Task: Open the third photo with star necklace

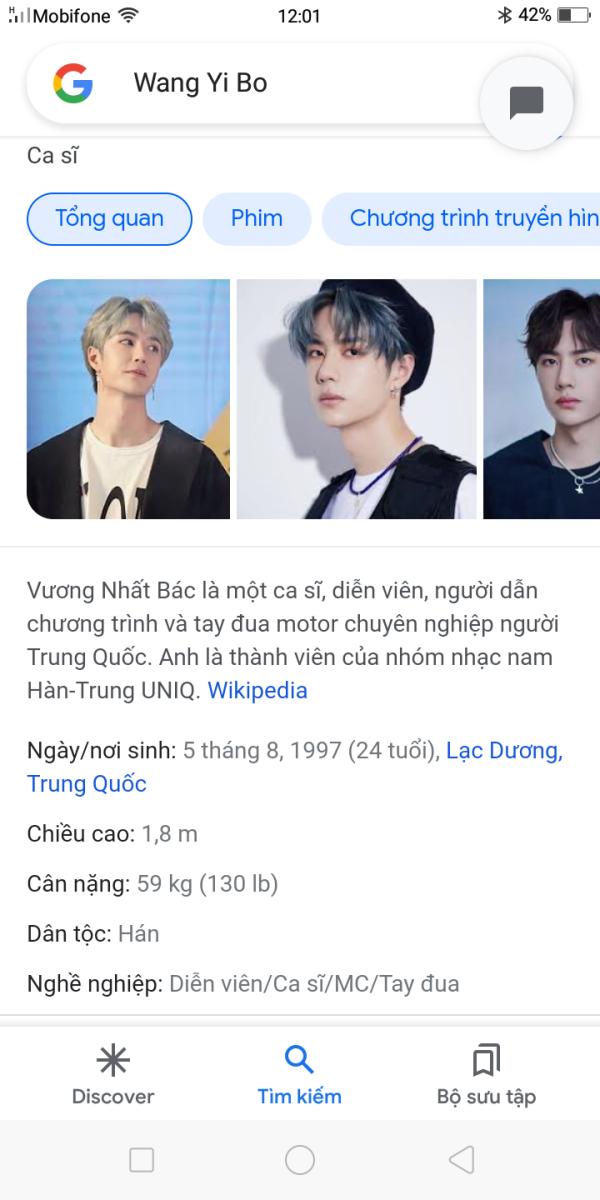Action: (541, 399)
